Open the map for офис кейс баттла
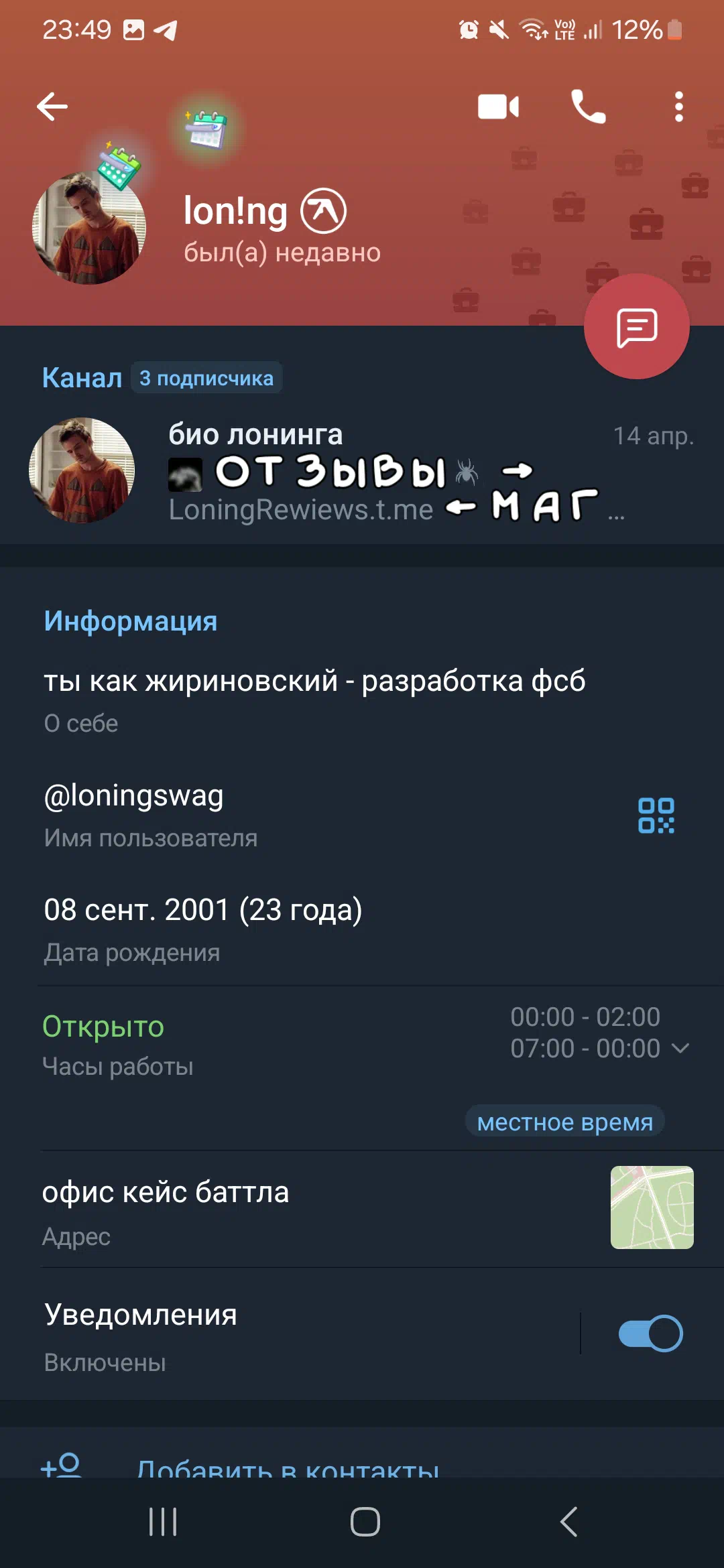The width and height of the screenshot is (724, 1568). coord(652,1207)
